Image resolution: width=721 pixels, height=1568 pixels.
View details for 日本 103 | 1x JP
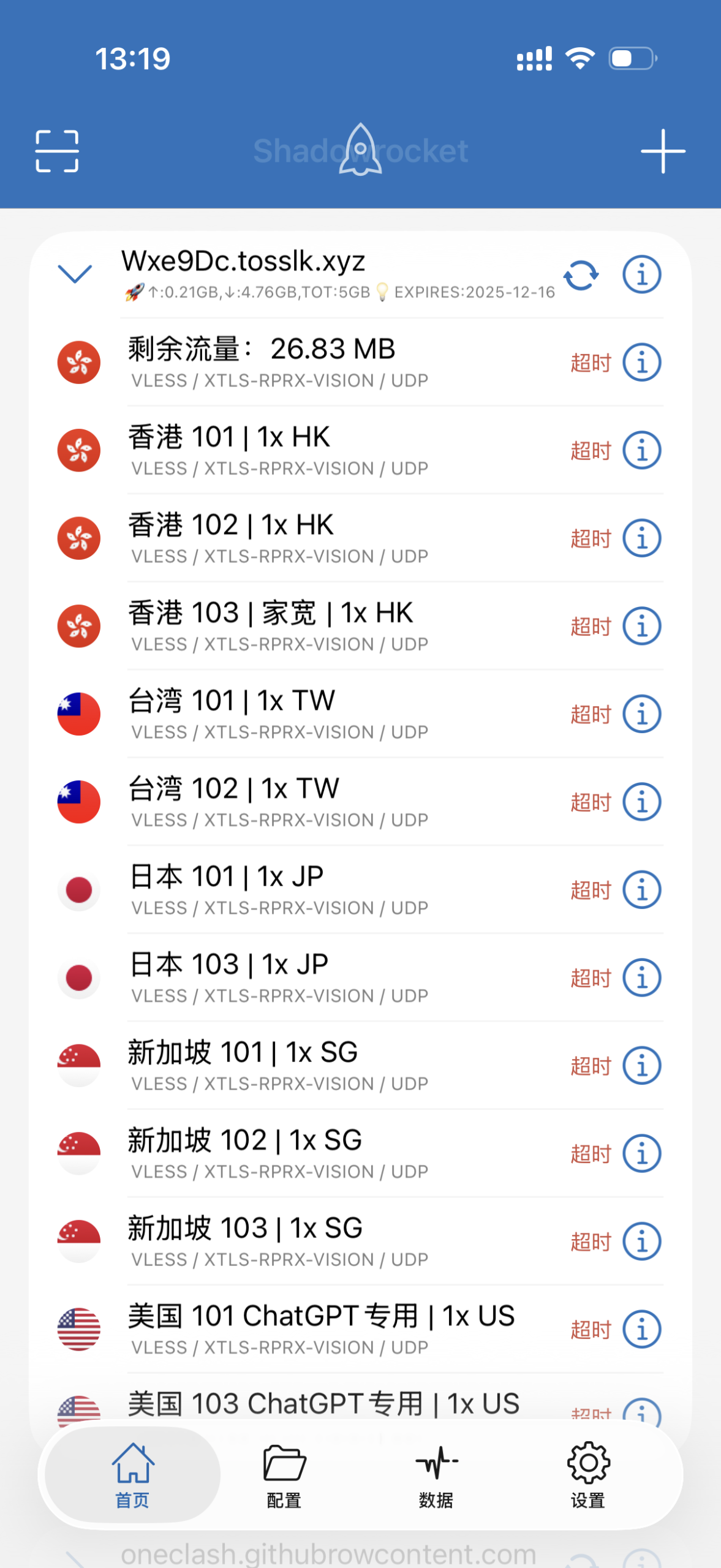(x=641, y=978)
